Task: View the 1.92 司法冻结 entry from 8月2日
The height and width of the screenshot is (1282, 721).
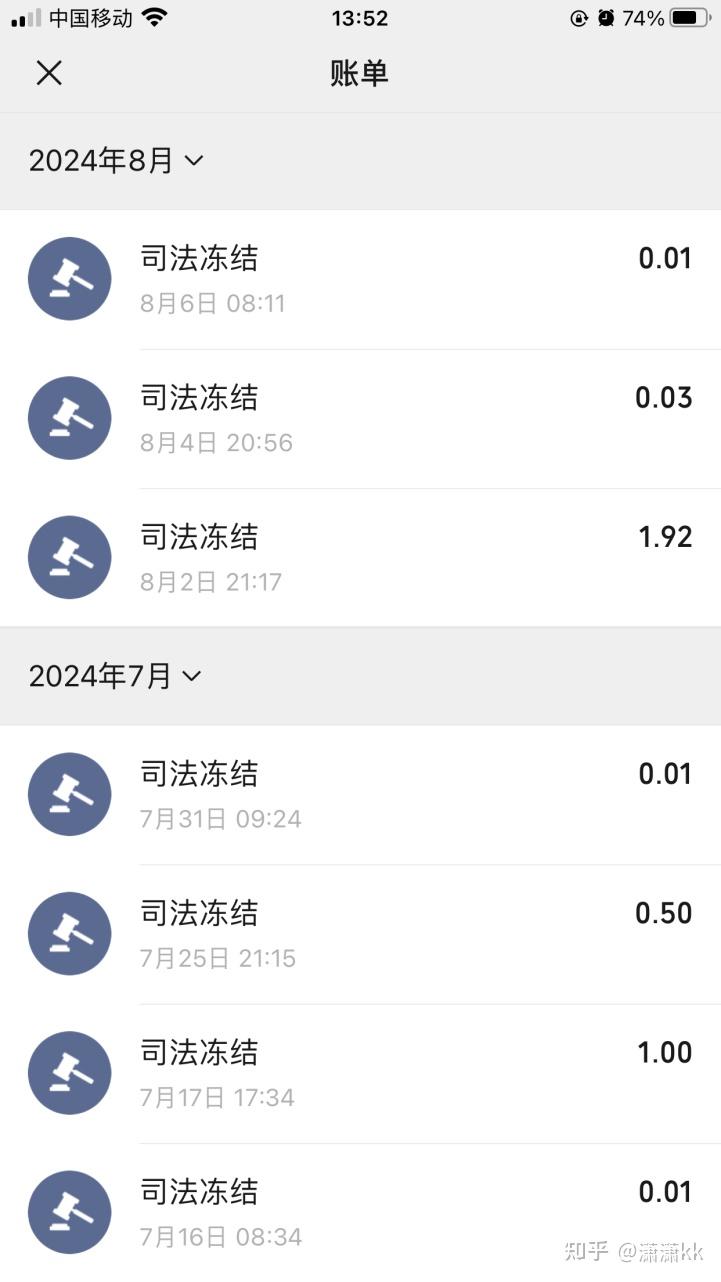Action: [360, 558]
